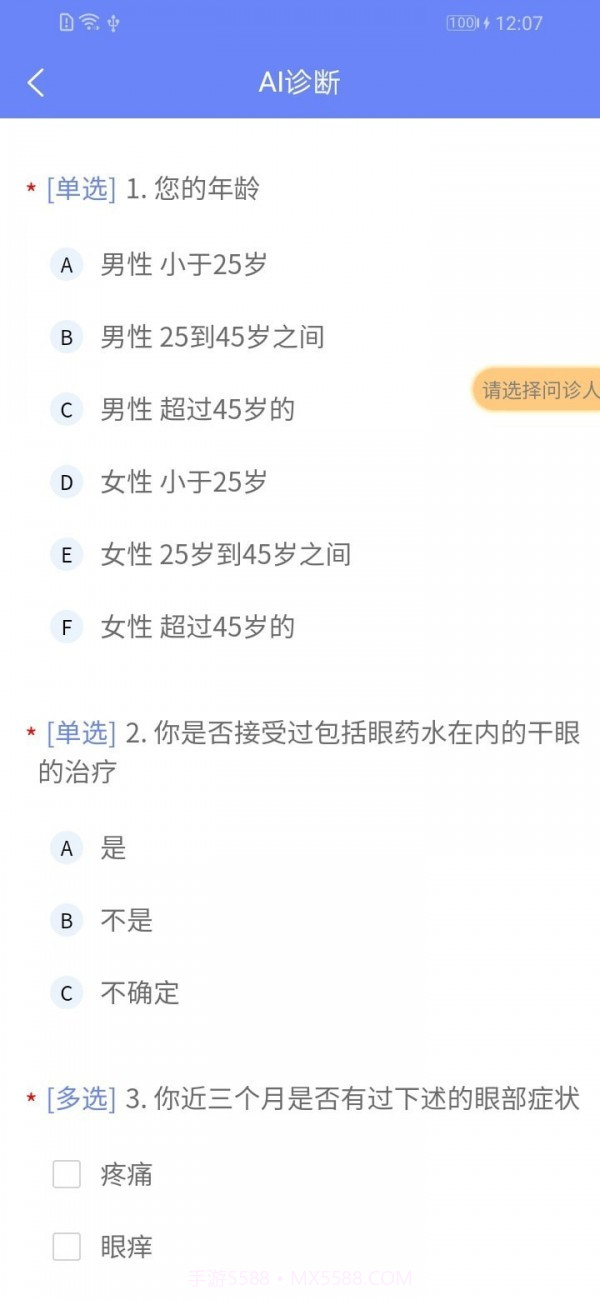The height and width of the screenshot is (1300, 600).
Task: Go back from AI诊断 page
Action: (x=36, y=83)
